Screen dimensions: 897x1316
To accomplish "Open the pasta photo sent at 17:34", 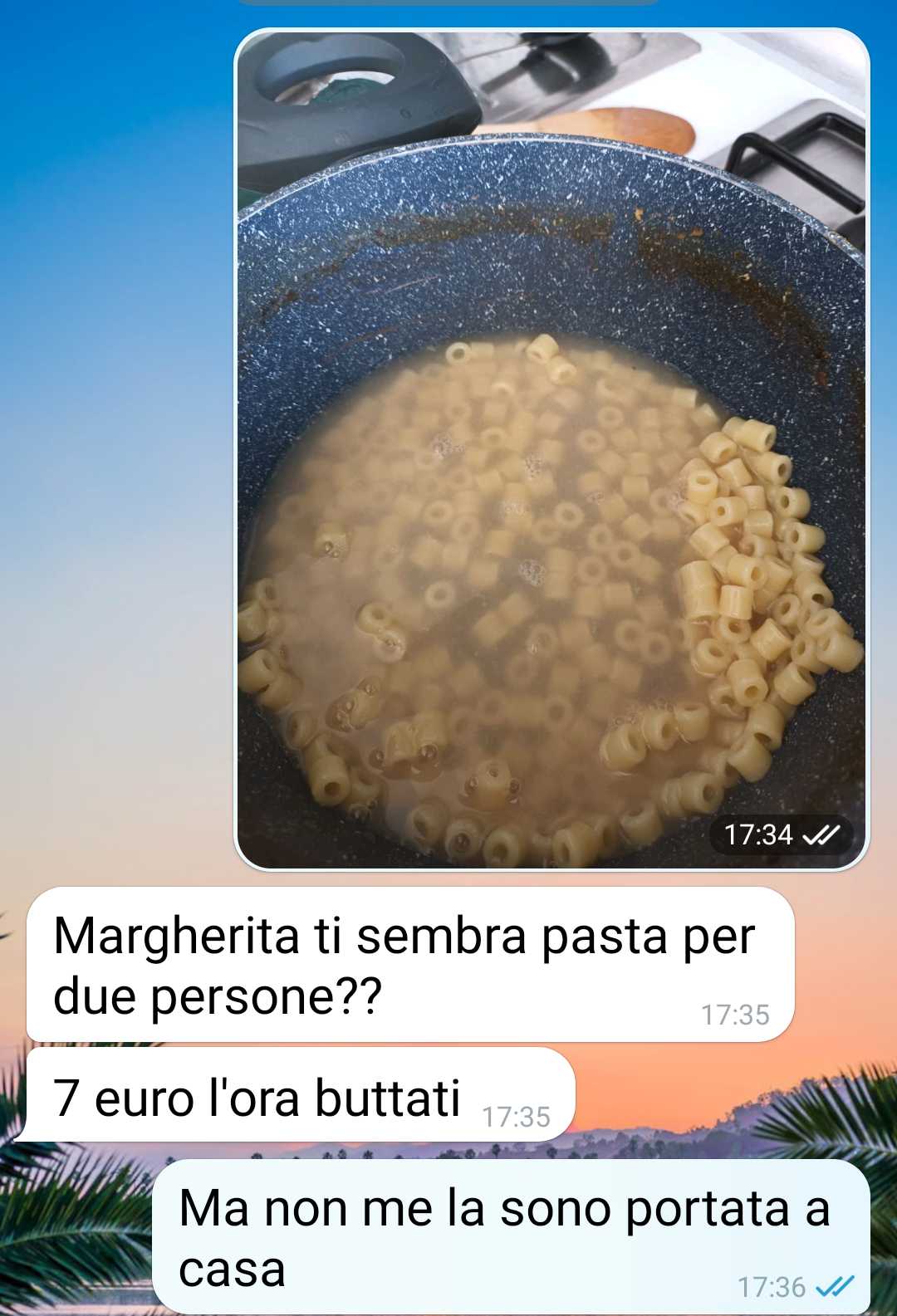I will point(551,448).
